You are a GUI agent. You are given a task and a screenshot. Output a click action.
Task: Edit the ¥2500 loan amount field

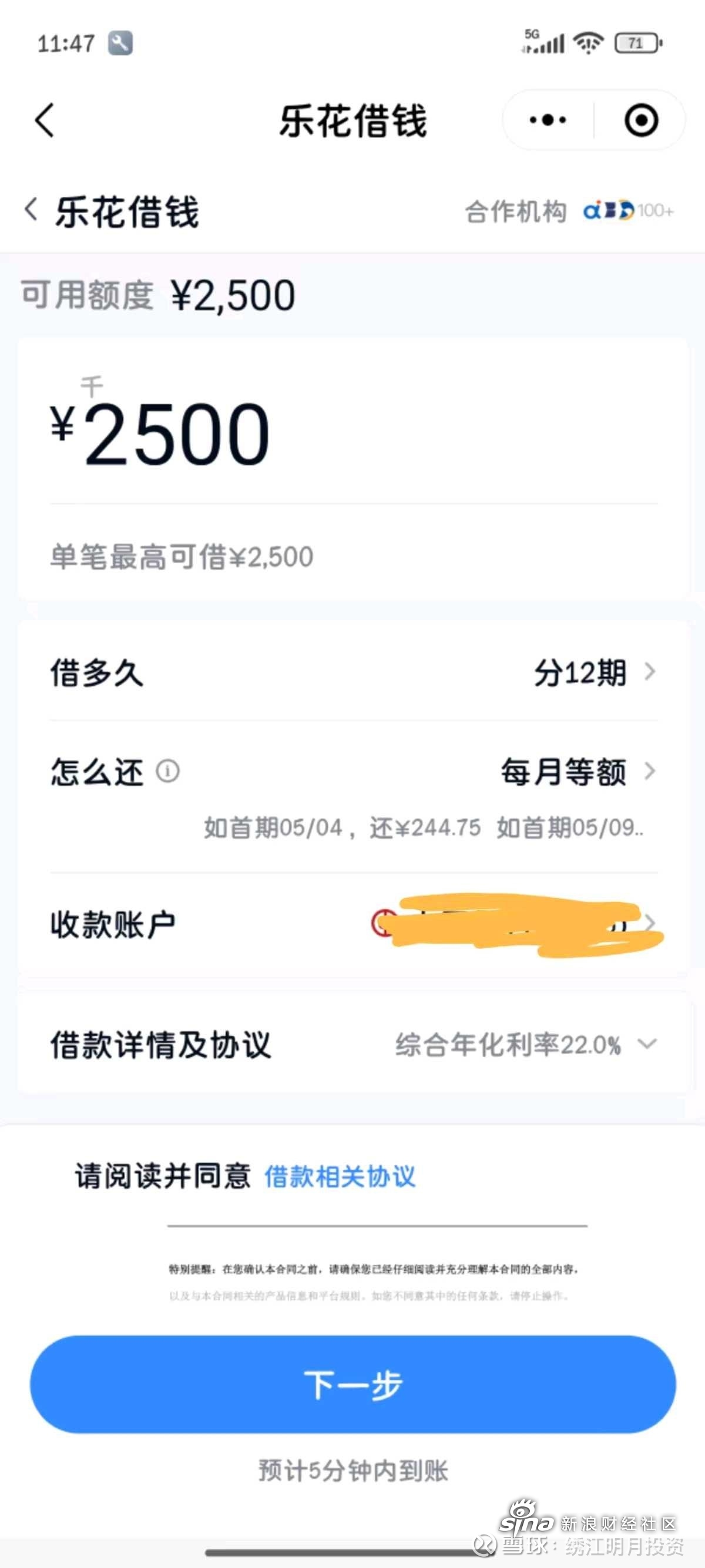point(354,433)
